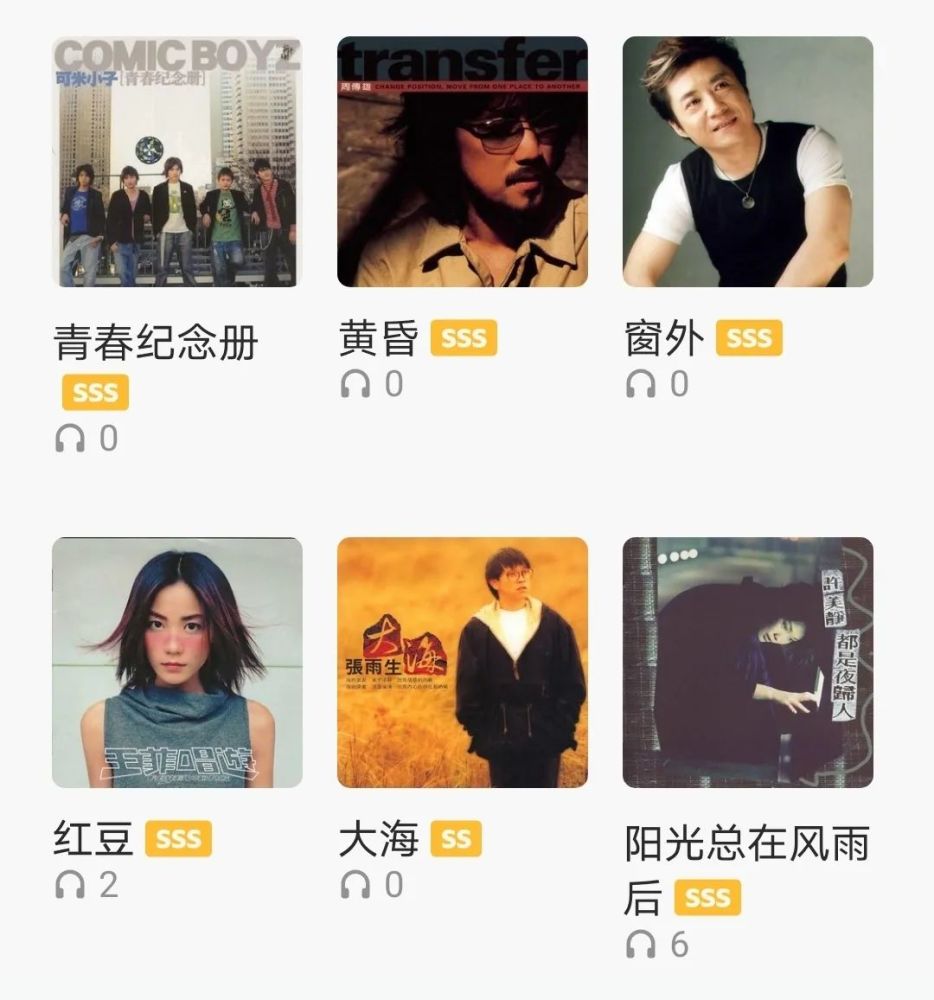The width and height of the screenshot is (934, 1000).
Task: Choose the 红豆 song card
Action: pos(177,662)
